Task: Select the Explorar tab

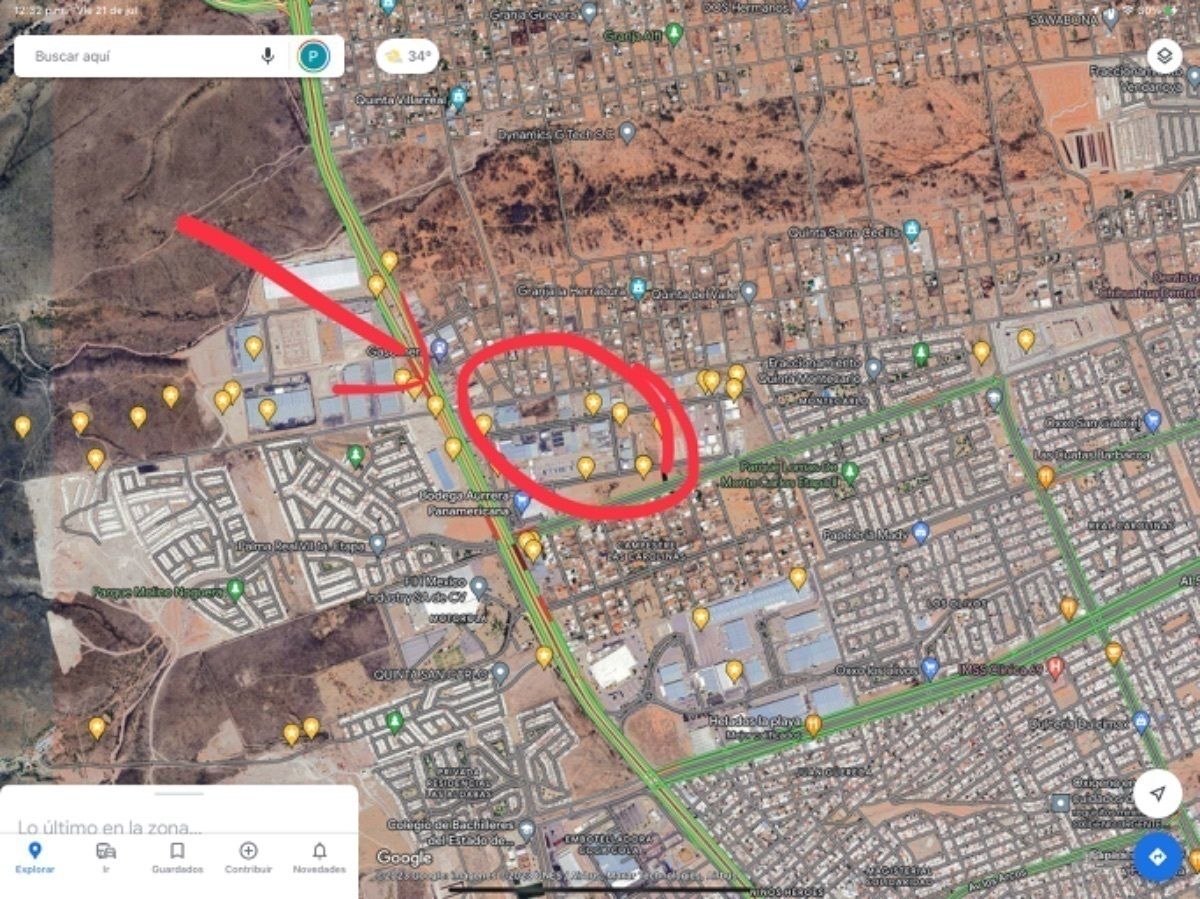Action: [x=35, y=856]
